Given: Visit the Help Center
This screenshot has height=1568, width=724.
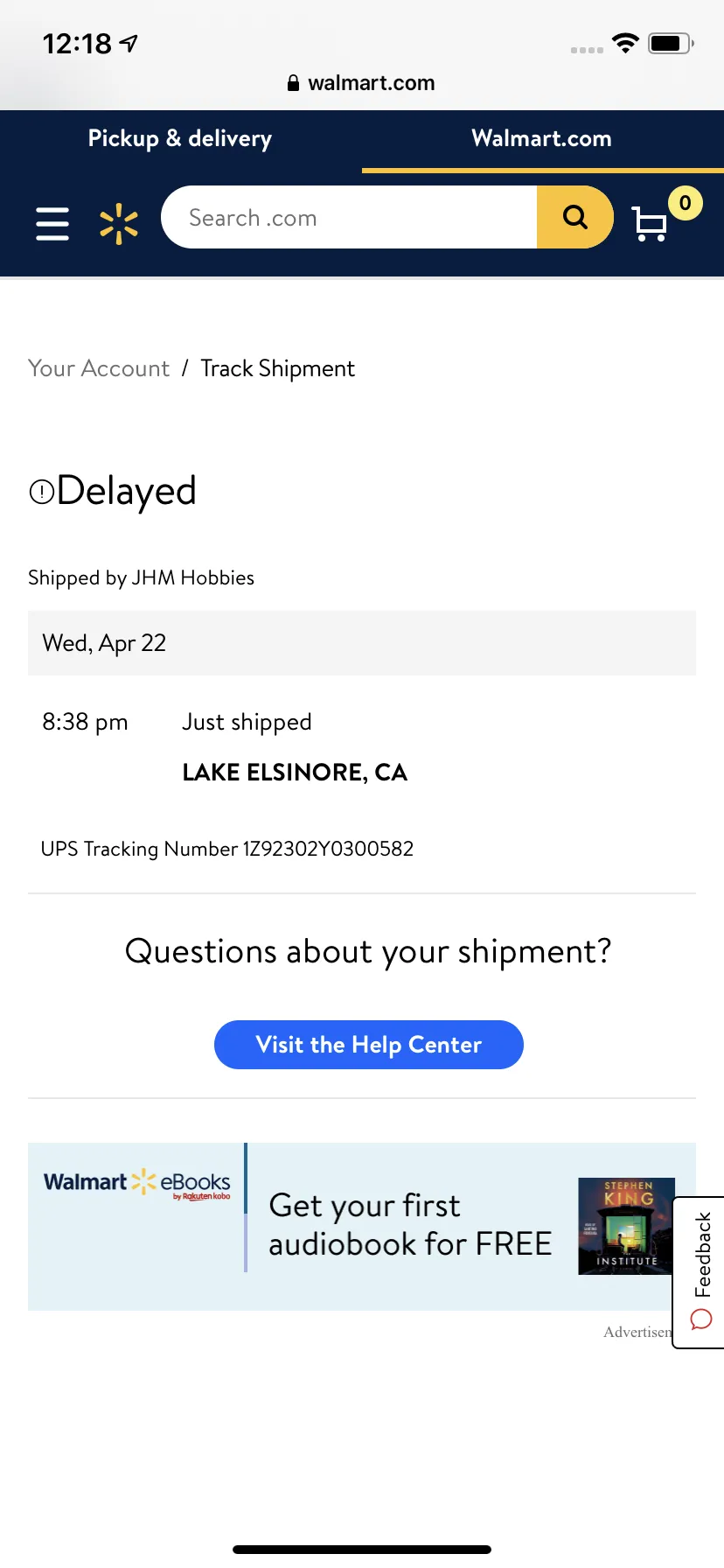Looking at the screenshot, I should tap(369, 1045).
